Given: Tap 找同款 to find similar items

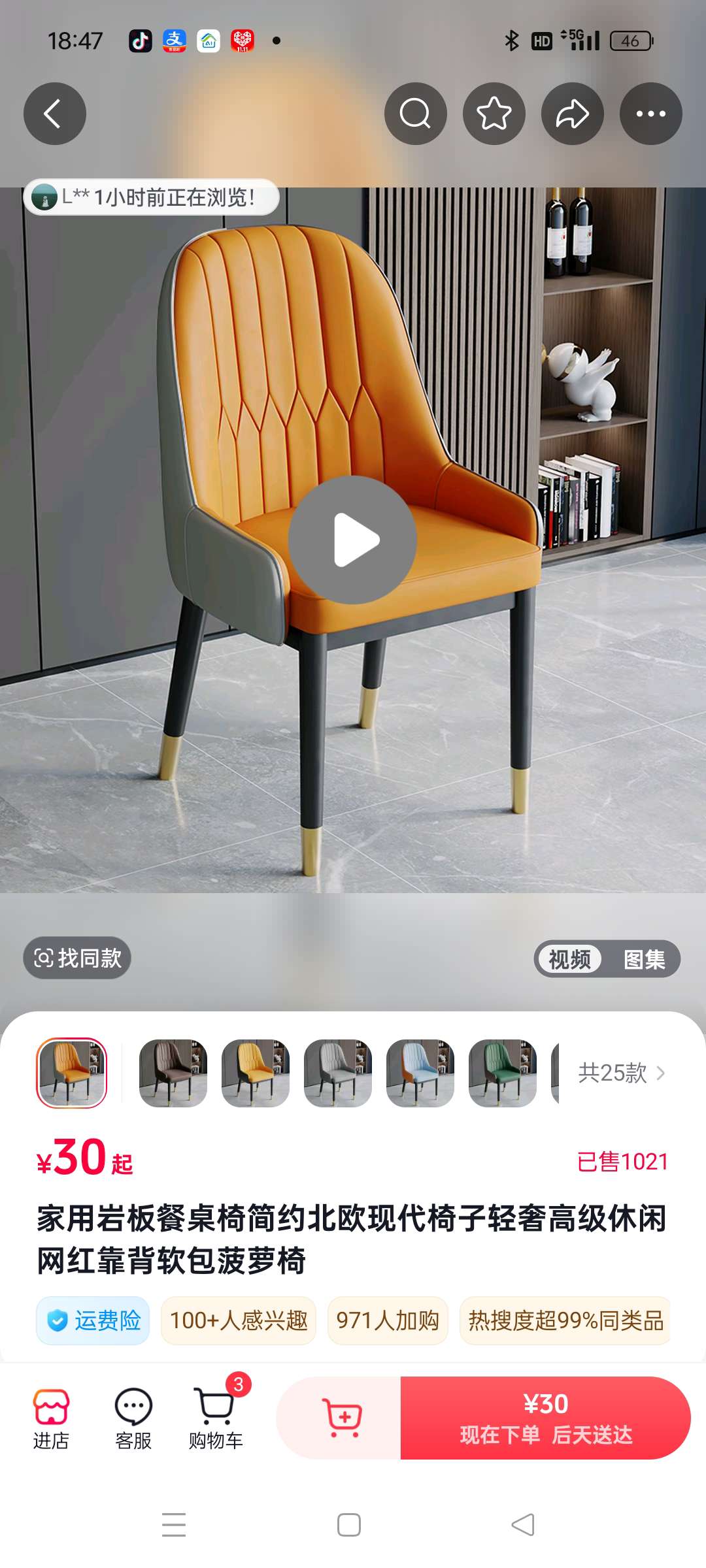Looking at the screenshot, I should [77, 958].
